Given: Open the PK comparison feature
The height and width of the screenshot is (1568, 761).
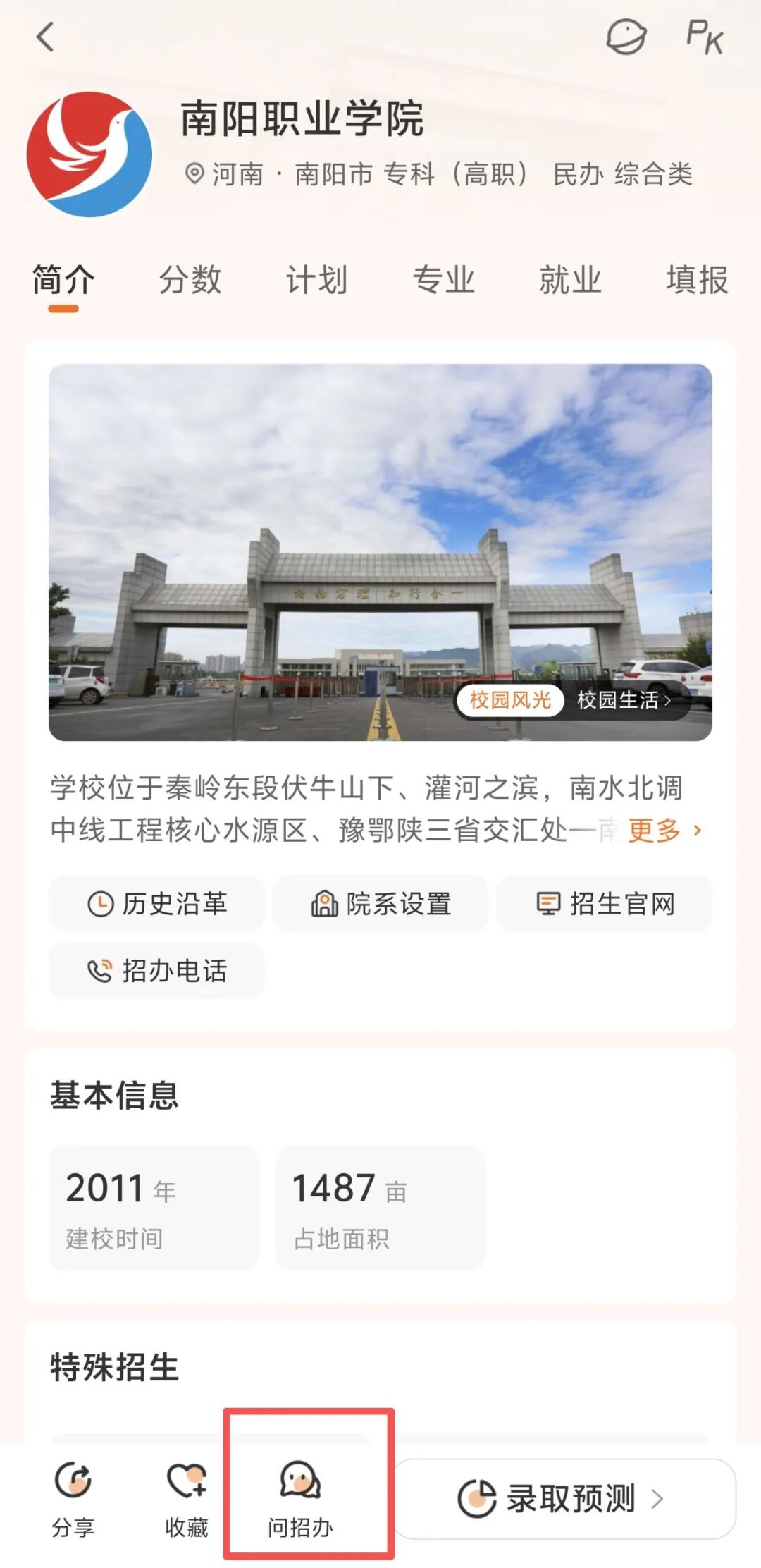Looking at the screenshot, I should point(705,37).
